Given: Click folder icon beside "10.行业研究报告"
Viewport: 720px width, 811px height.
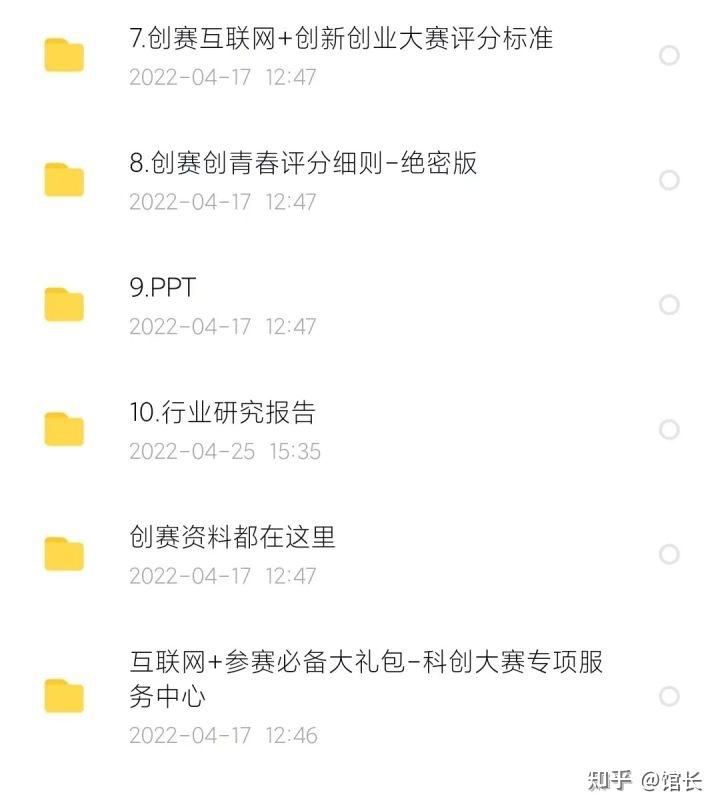Looking at the screenshot, I should pyautogui.click(x=62, y=430).
